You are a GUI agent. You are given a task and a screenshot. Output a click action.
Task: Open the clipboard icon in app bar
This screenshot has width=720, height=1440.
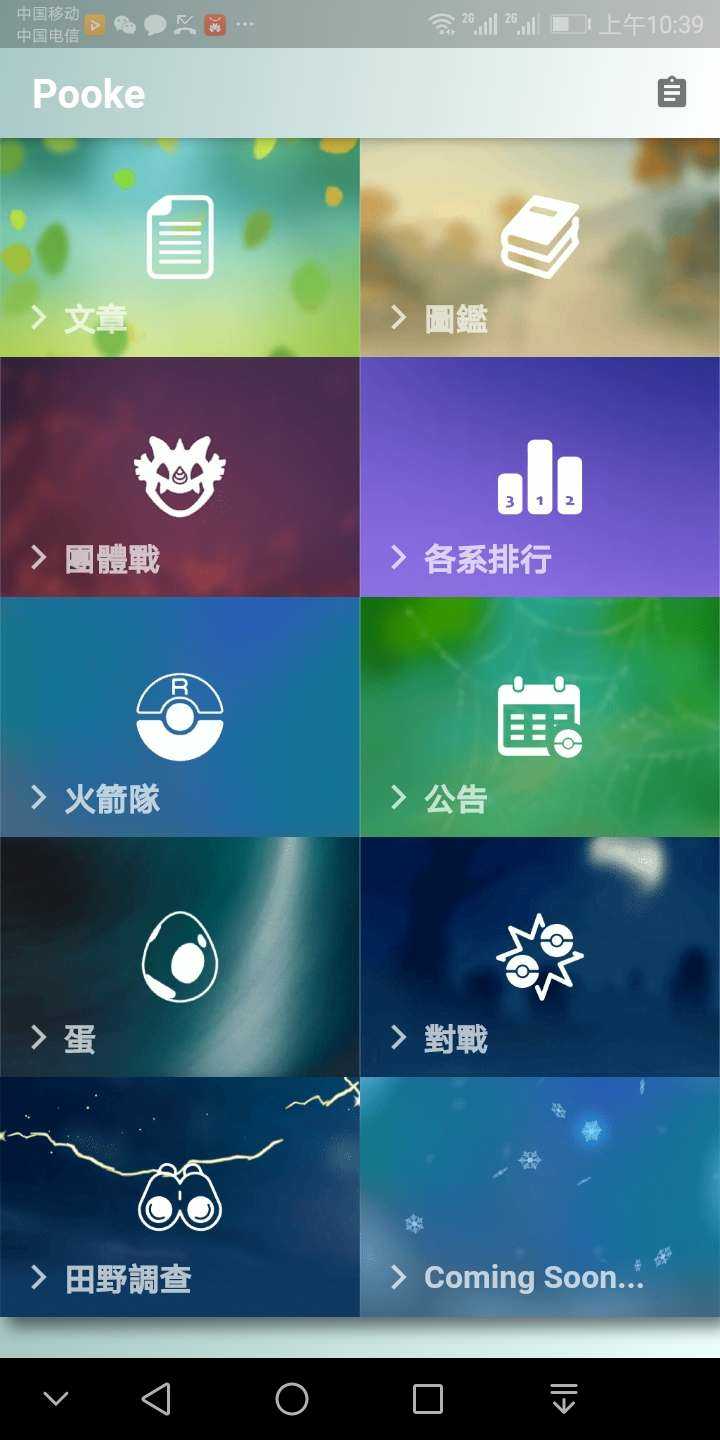671,93
